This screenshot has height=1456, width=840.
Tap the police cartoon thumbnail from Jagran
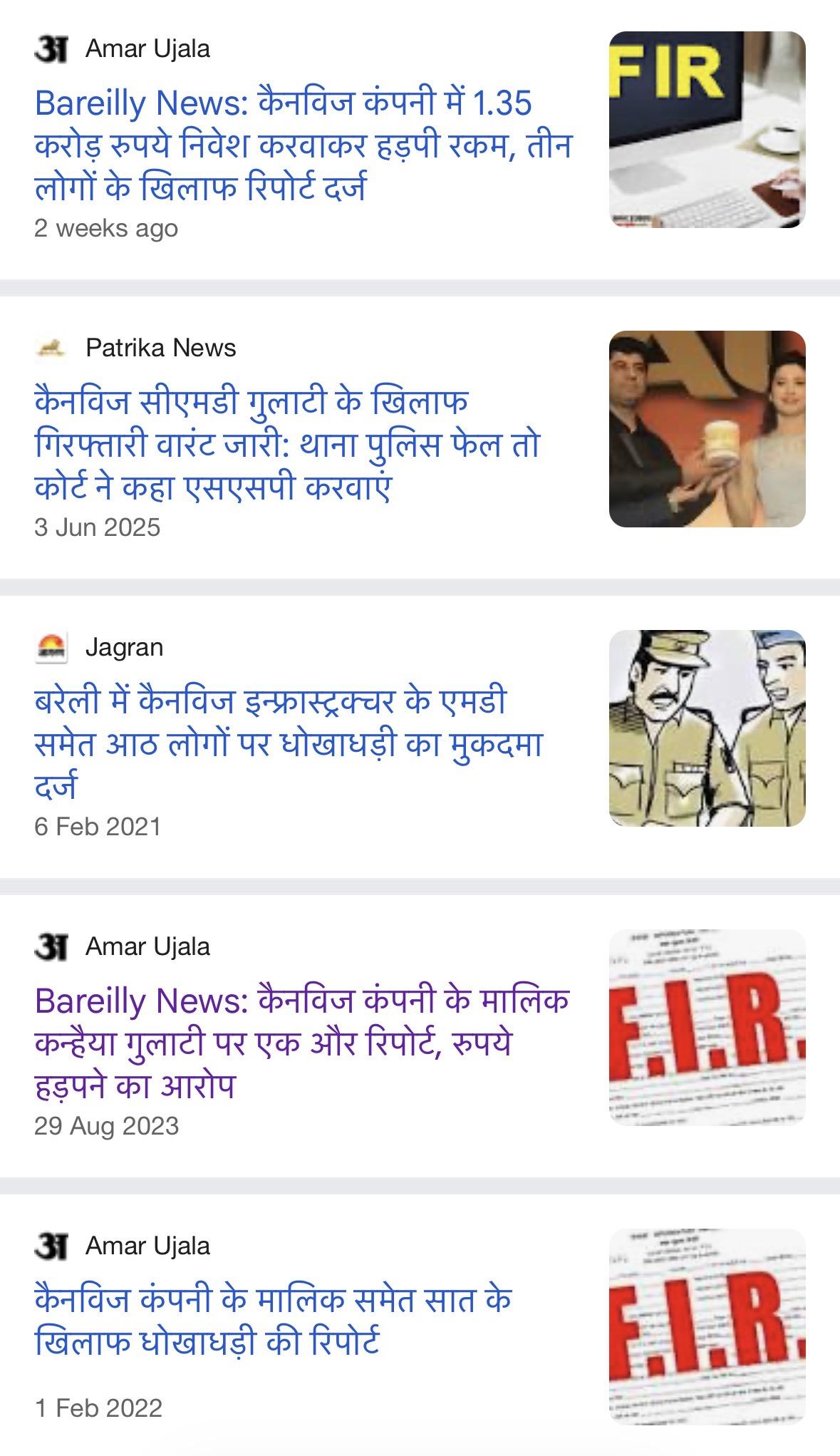(707, 728)
